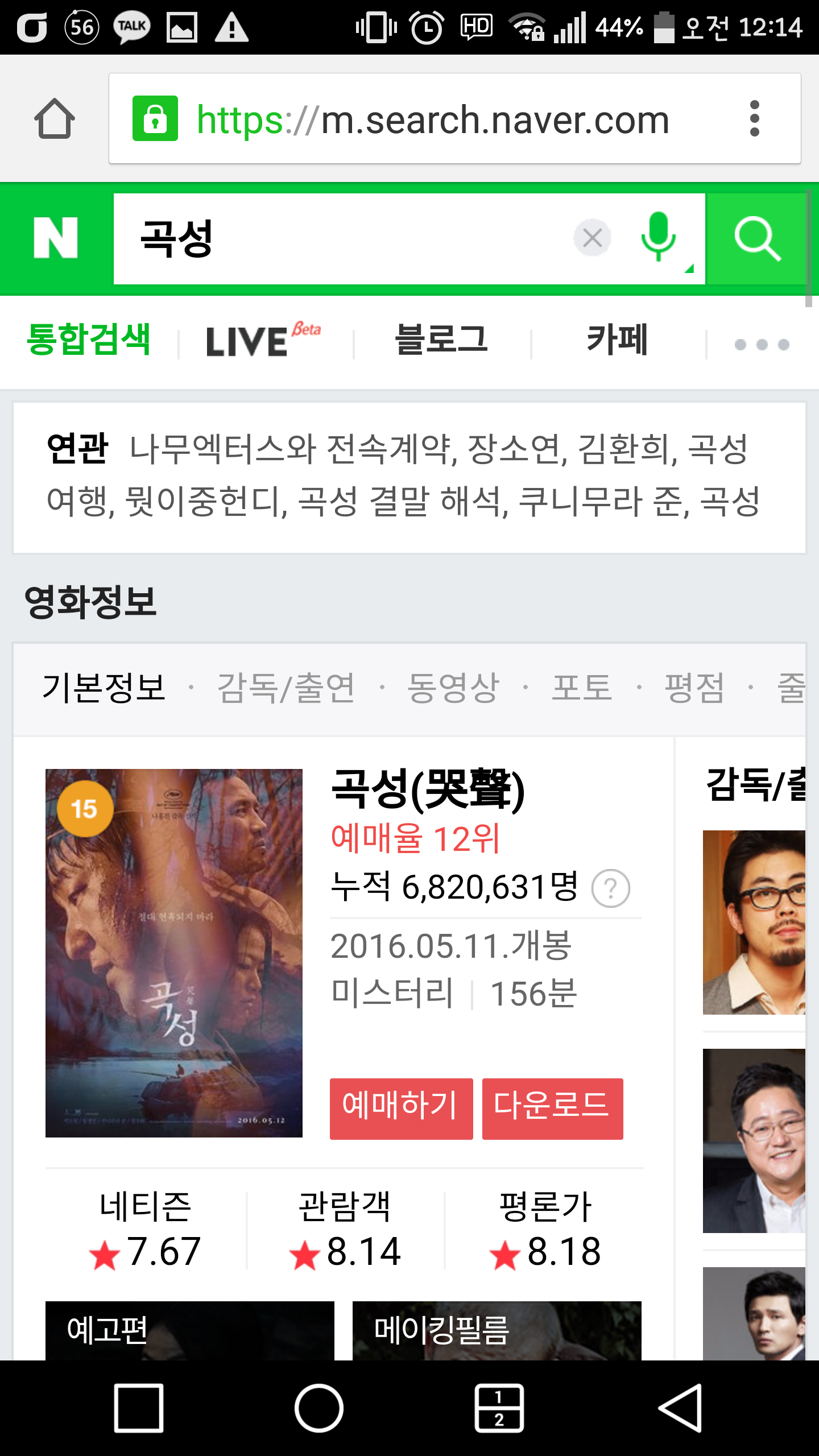Switch to the LIVE Beta tab
The image size is (819, 1456).
pyautogui.click(x=263, y=341)
